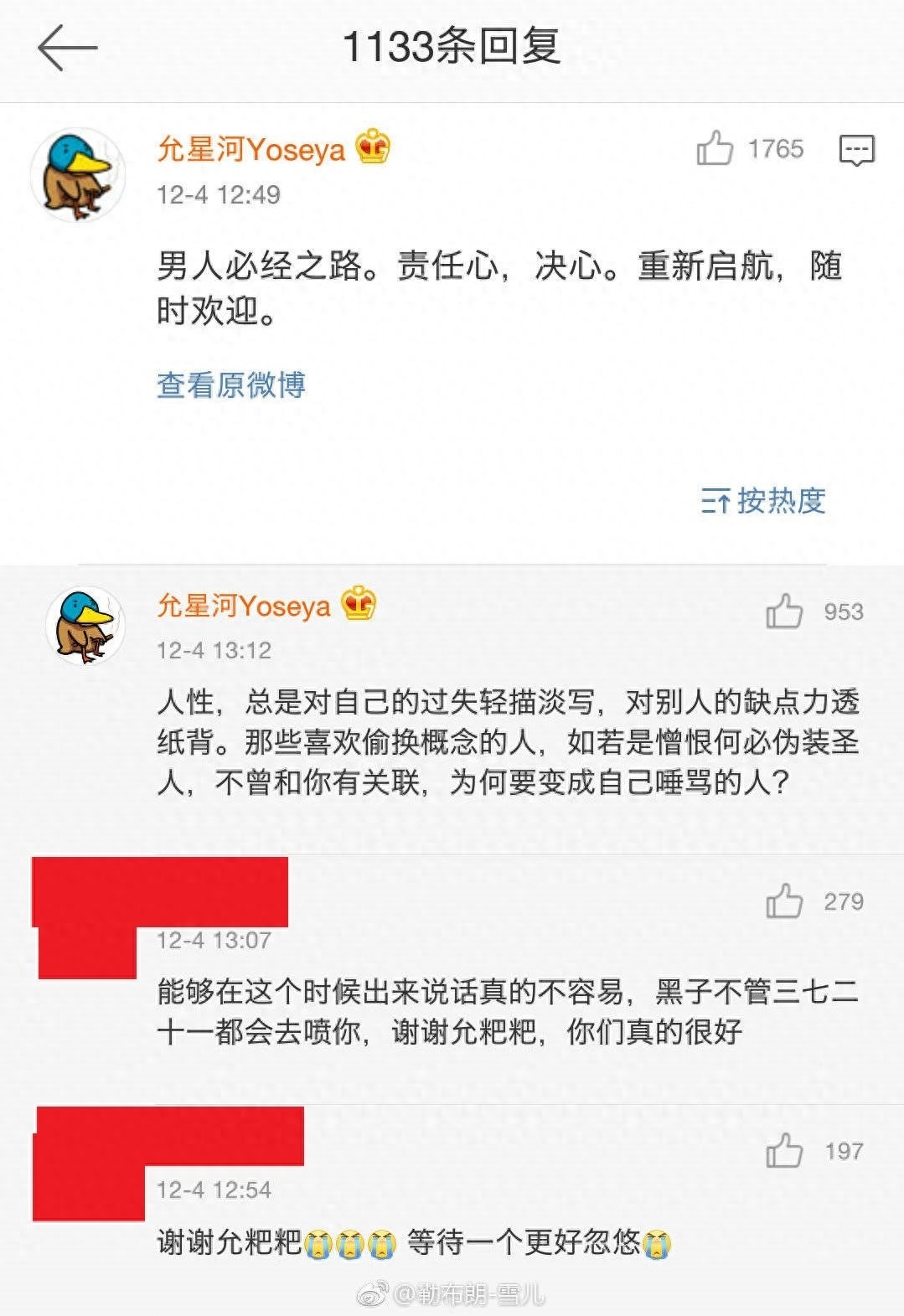
Task: Sort replies with 按热度
Action: pos(763,501)
